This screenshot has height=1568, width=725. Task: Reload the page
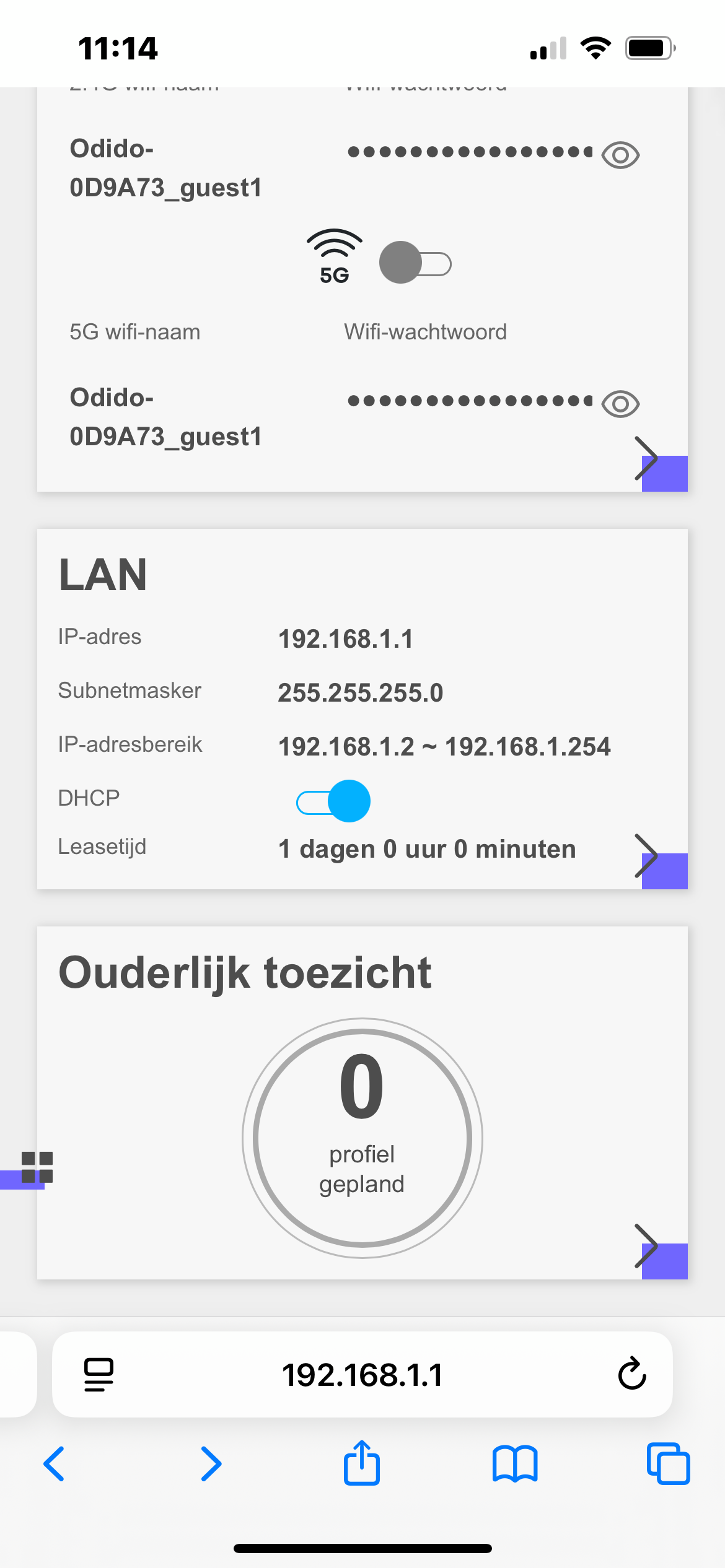tap(632, 1374)
